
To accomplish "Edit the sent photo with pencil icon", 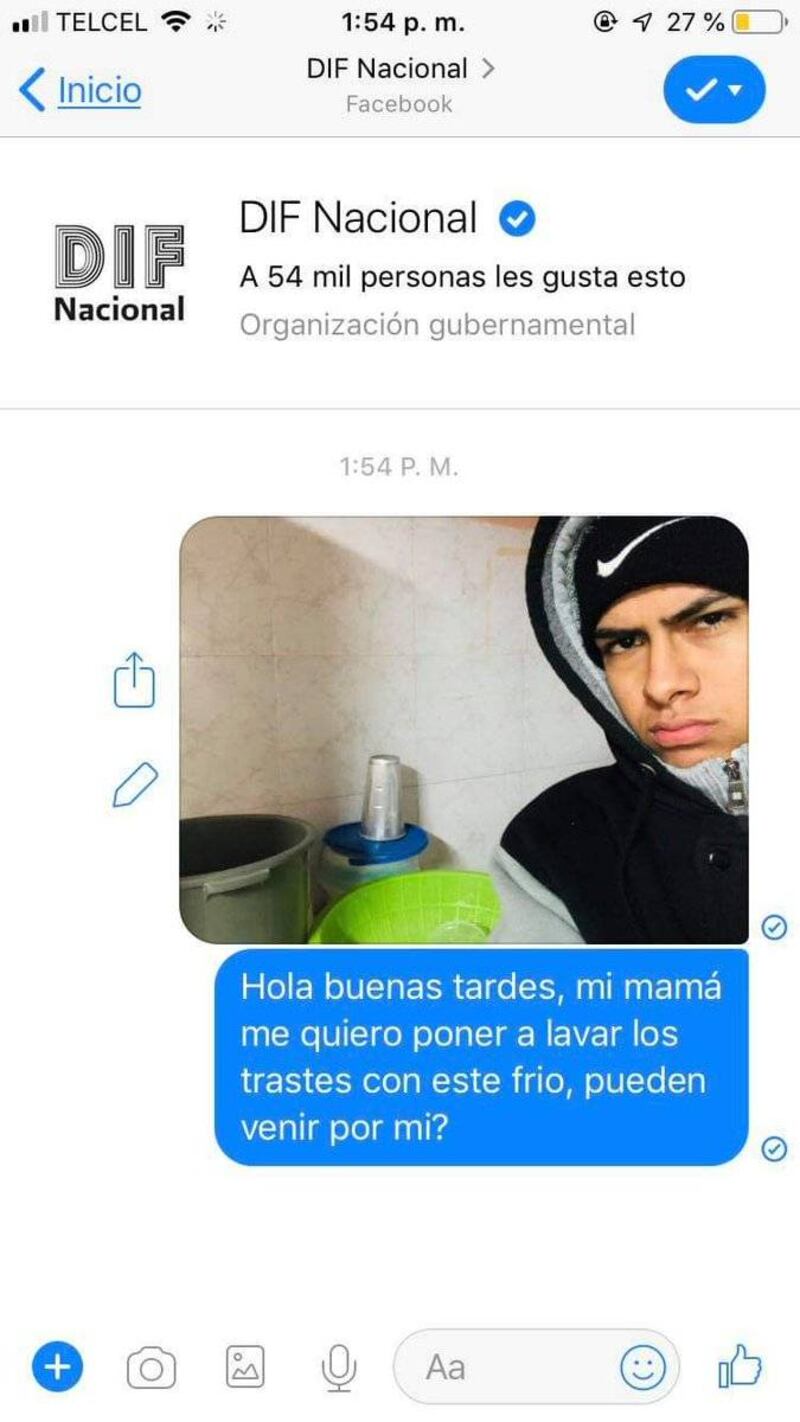I will pos(135,785).
